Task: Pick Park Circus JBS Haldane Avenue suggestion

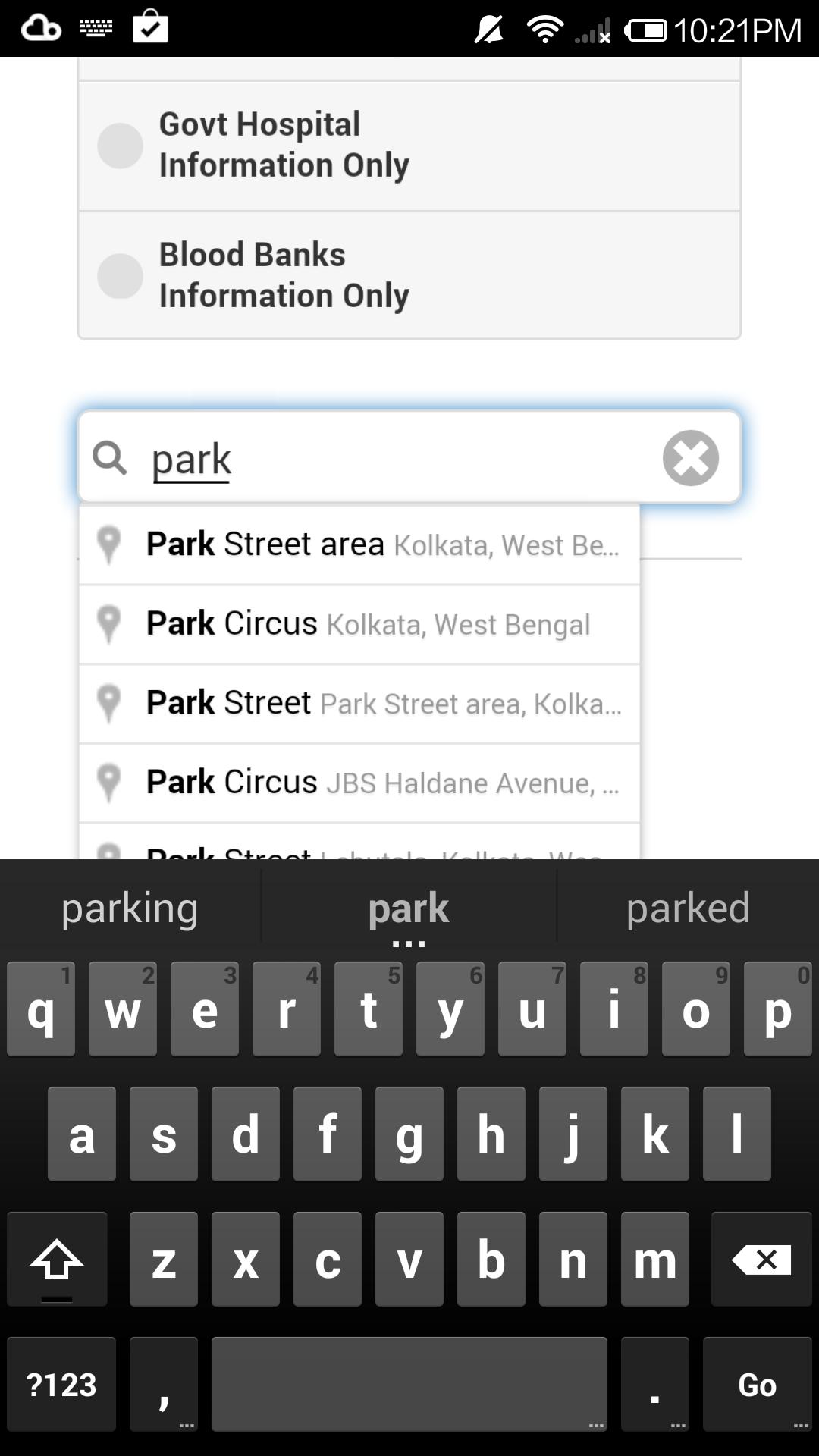Action: (359, 783)
